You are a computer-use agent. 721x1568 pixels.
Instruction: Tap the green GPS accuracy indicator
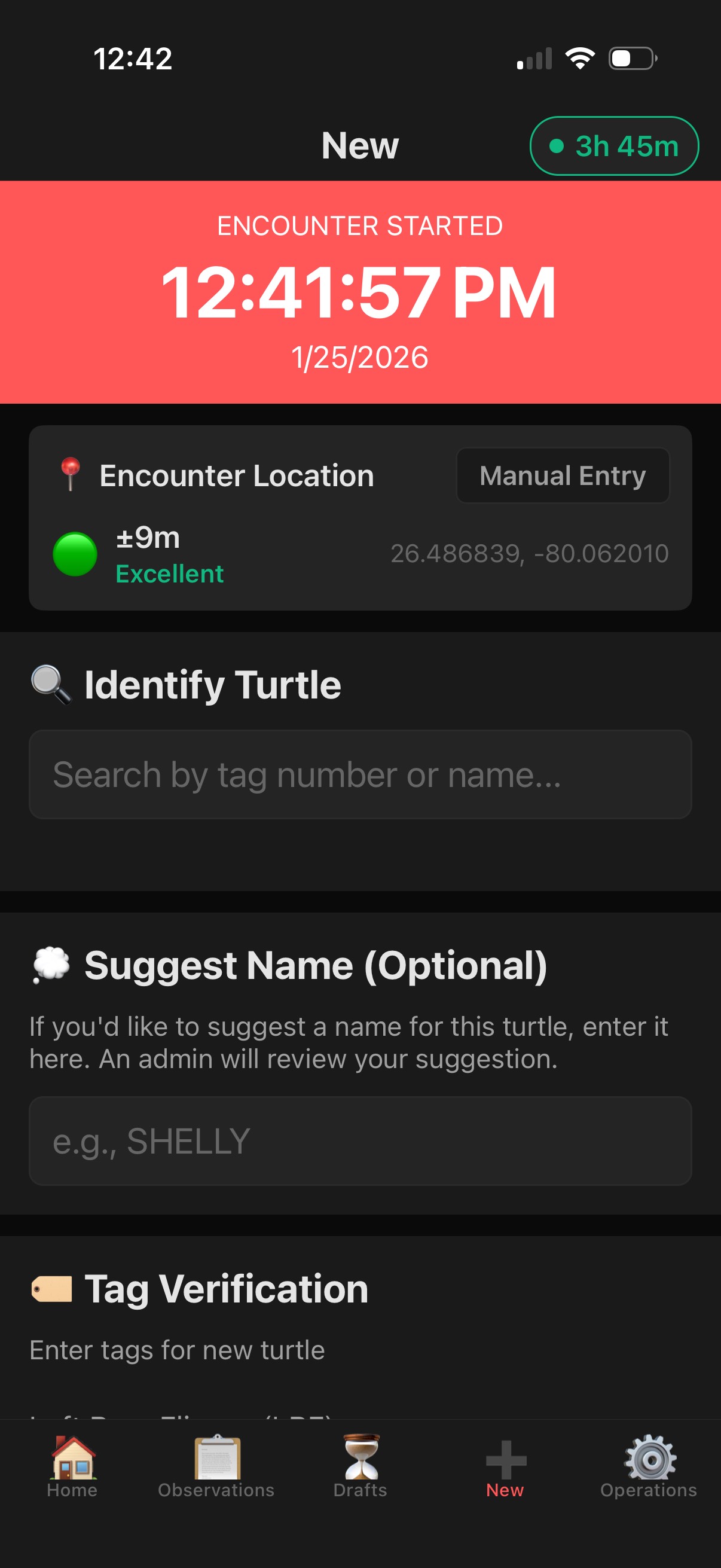(x=75, y=554)
